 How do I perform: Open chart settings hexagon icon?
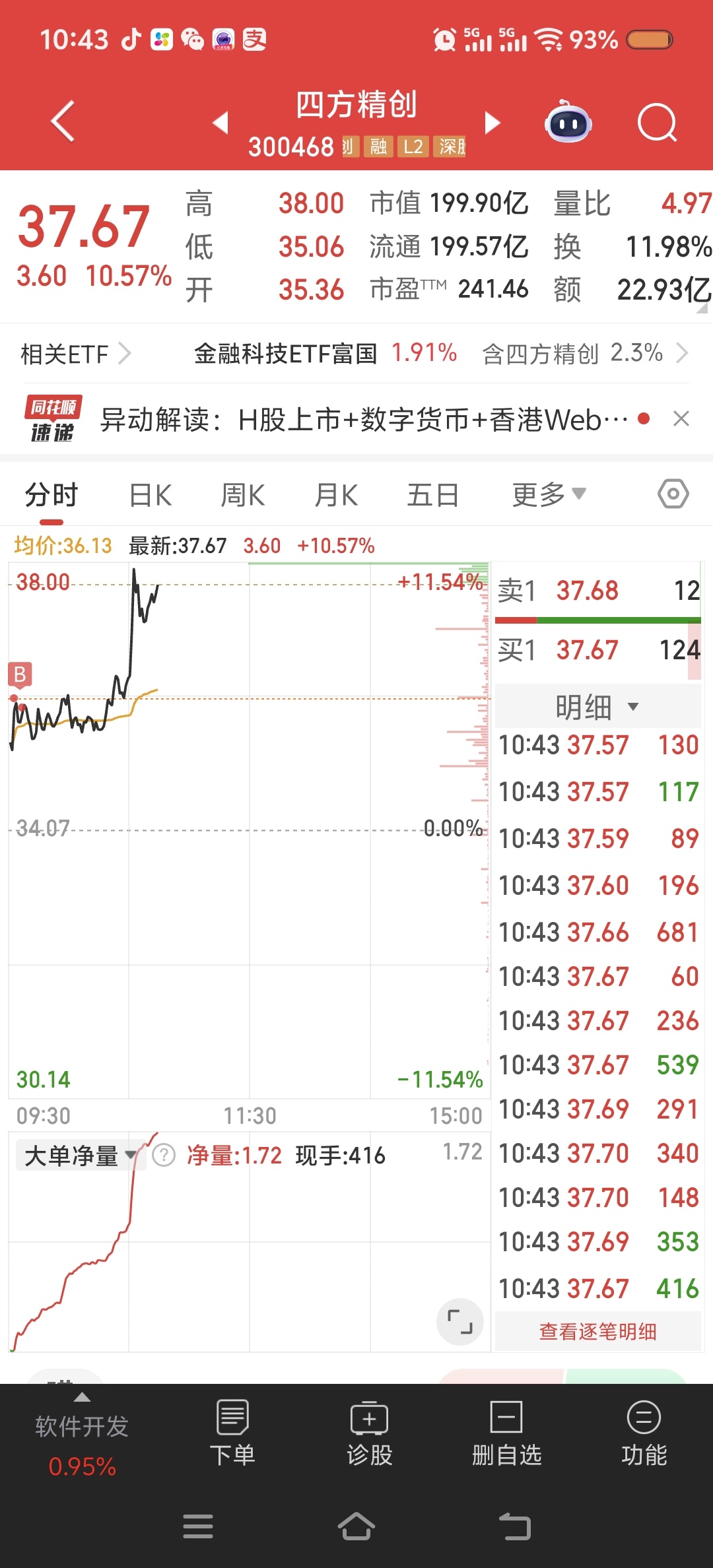click(x=673, y=494)
